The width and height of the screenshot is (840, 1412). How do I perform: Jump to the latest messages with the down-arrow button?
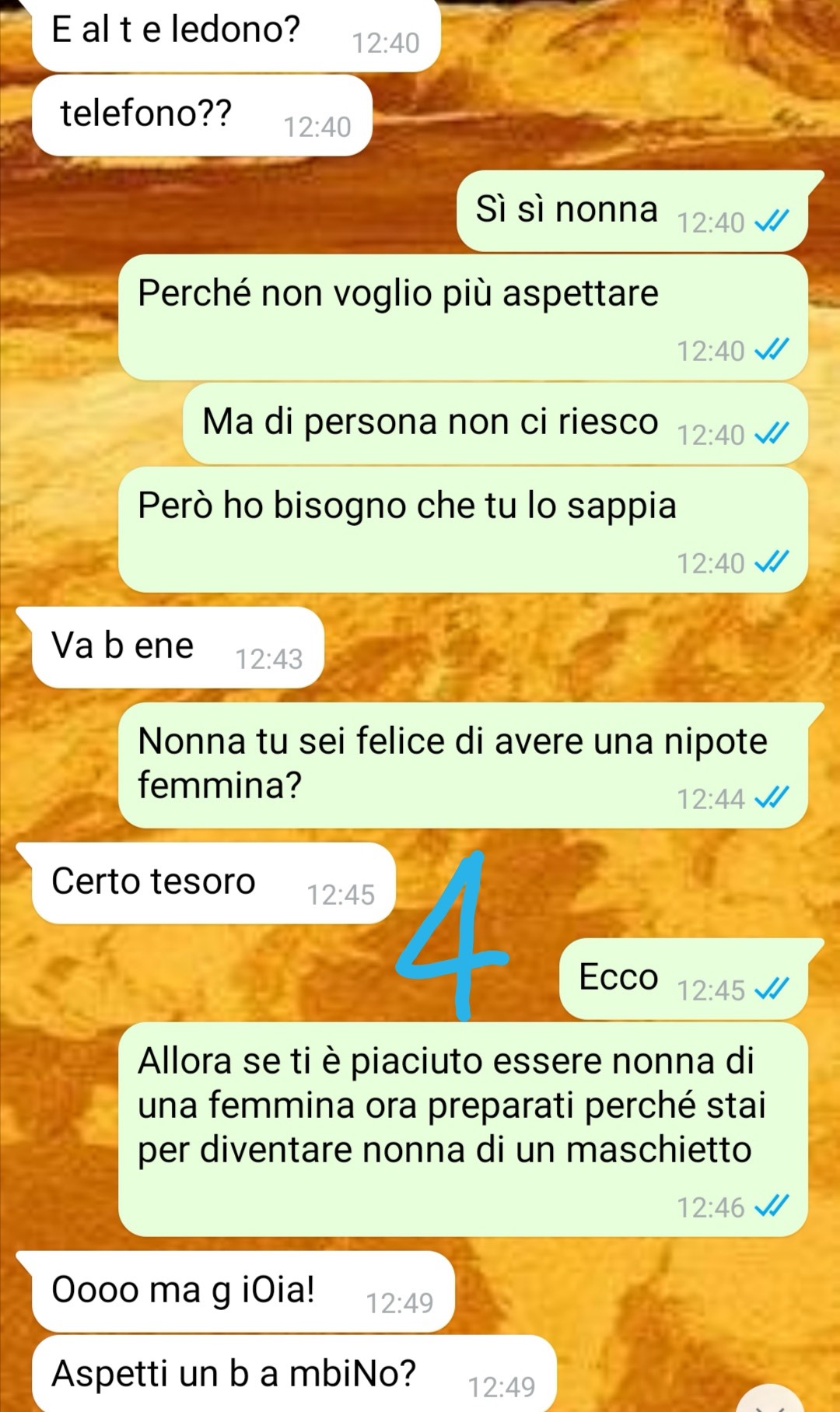[771, 1402]
